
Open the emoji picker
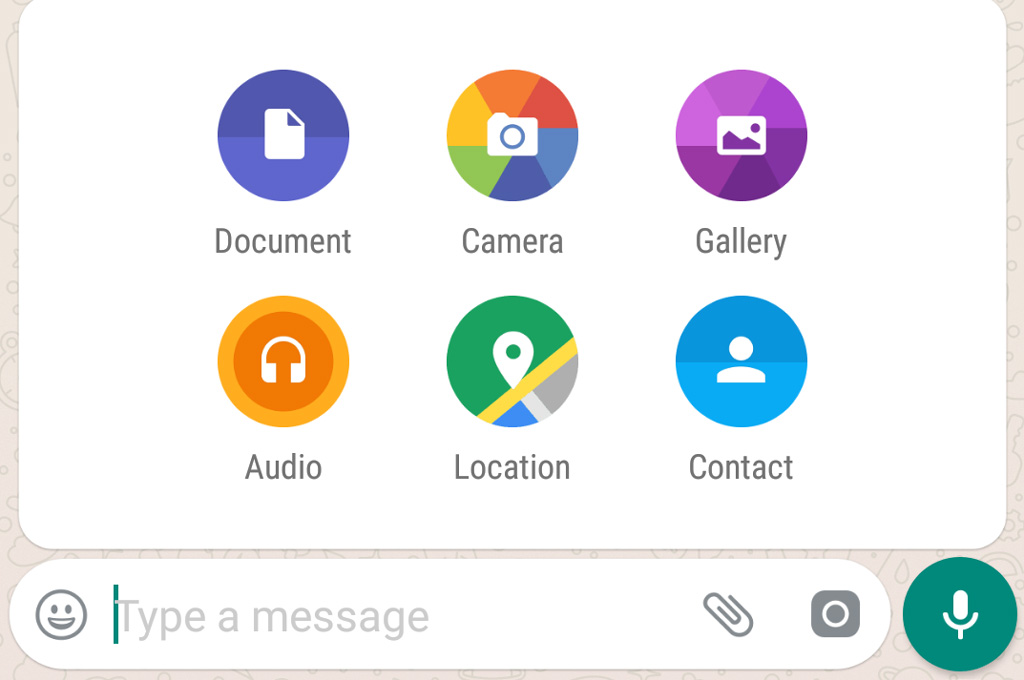click(62, 614)
